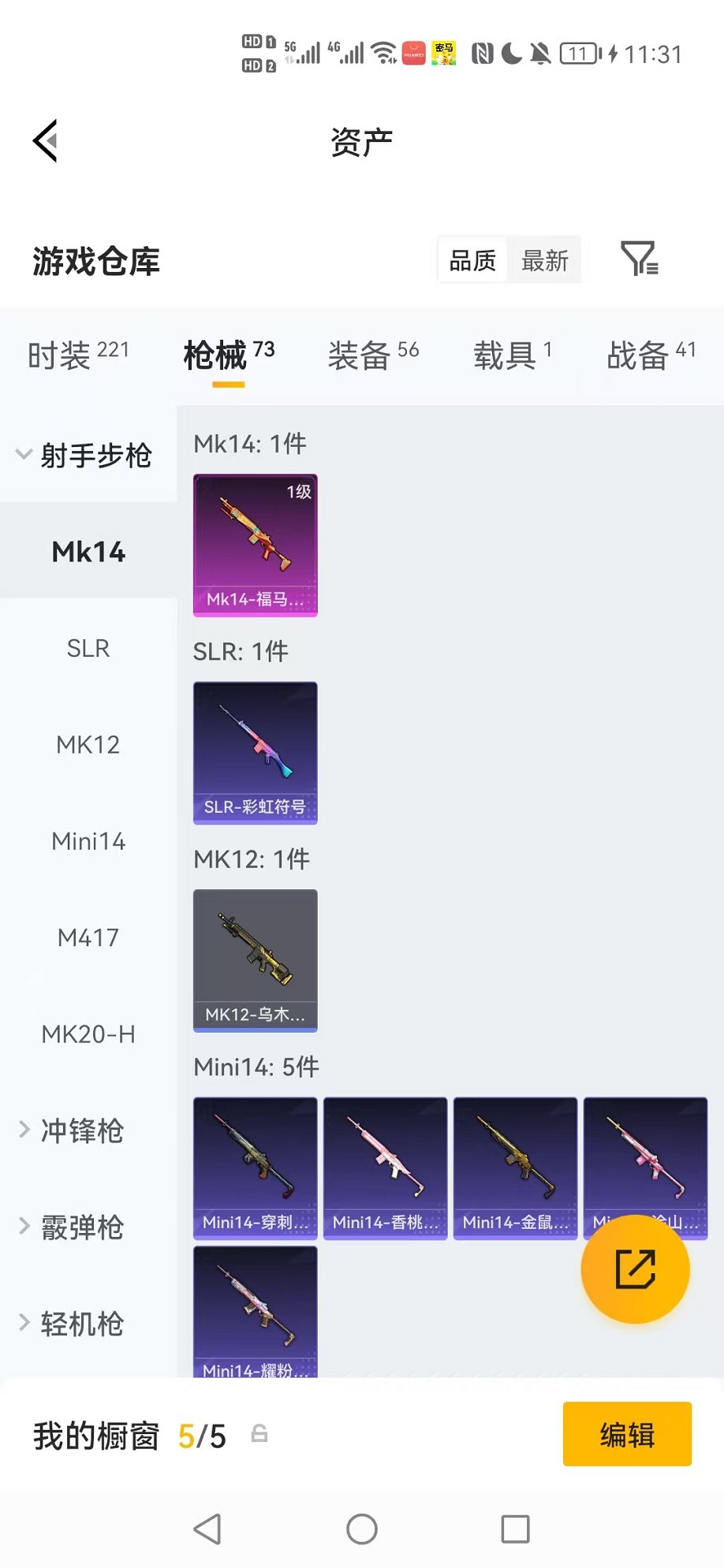Select MK12 in the sidebar
The height and width of the screenshot is (1568, 724).
tap(88, 744)
